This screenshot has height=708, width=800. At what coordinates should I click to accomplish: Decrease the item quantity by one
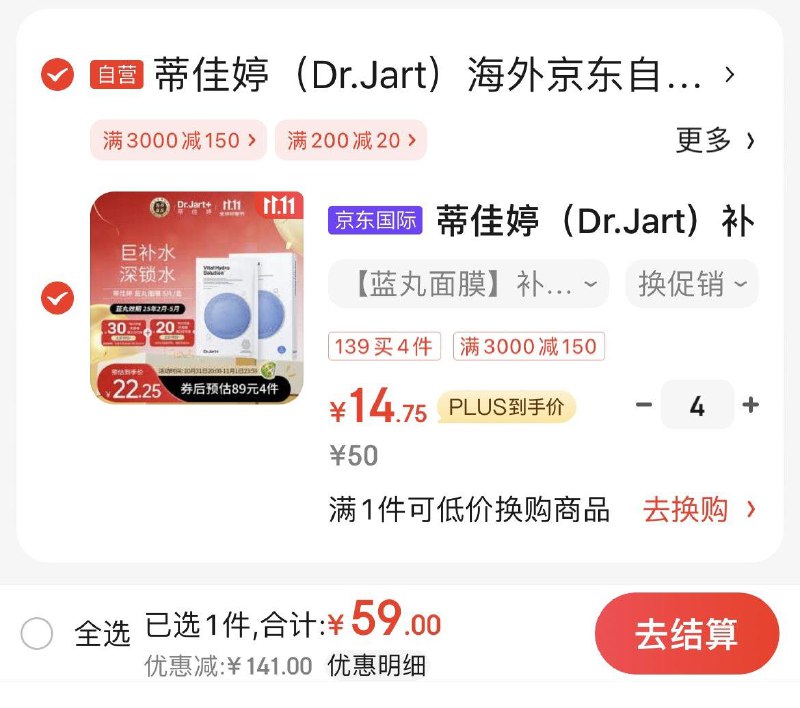click(x=644, y=405)
